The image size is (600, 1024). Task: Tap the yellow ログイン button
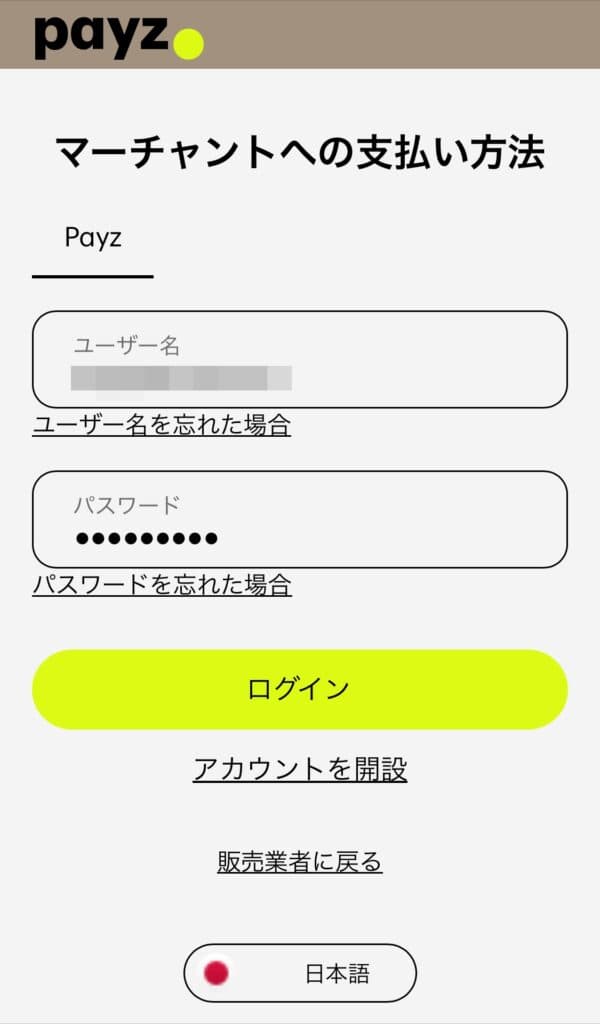[300, 689]
